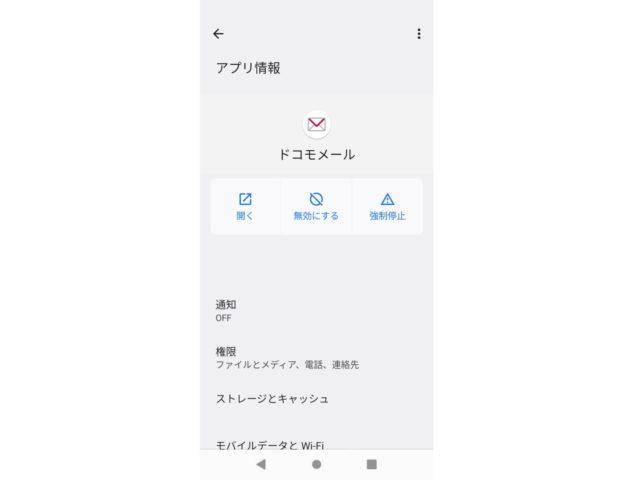The width and height of the screenshot is (640, 480).
Task: Open the 権限 permissions row
Action: click(316, 357)
